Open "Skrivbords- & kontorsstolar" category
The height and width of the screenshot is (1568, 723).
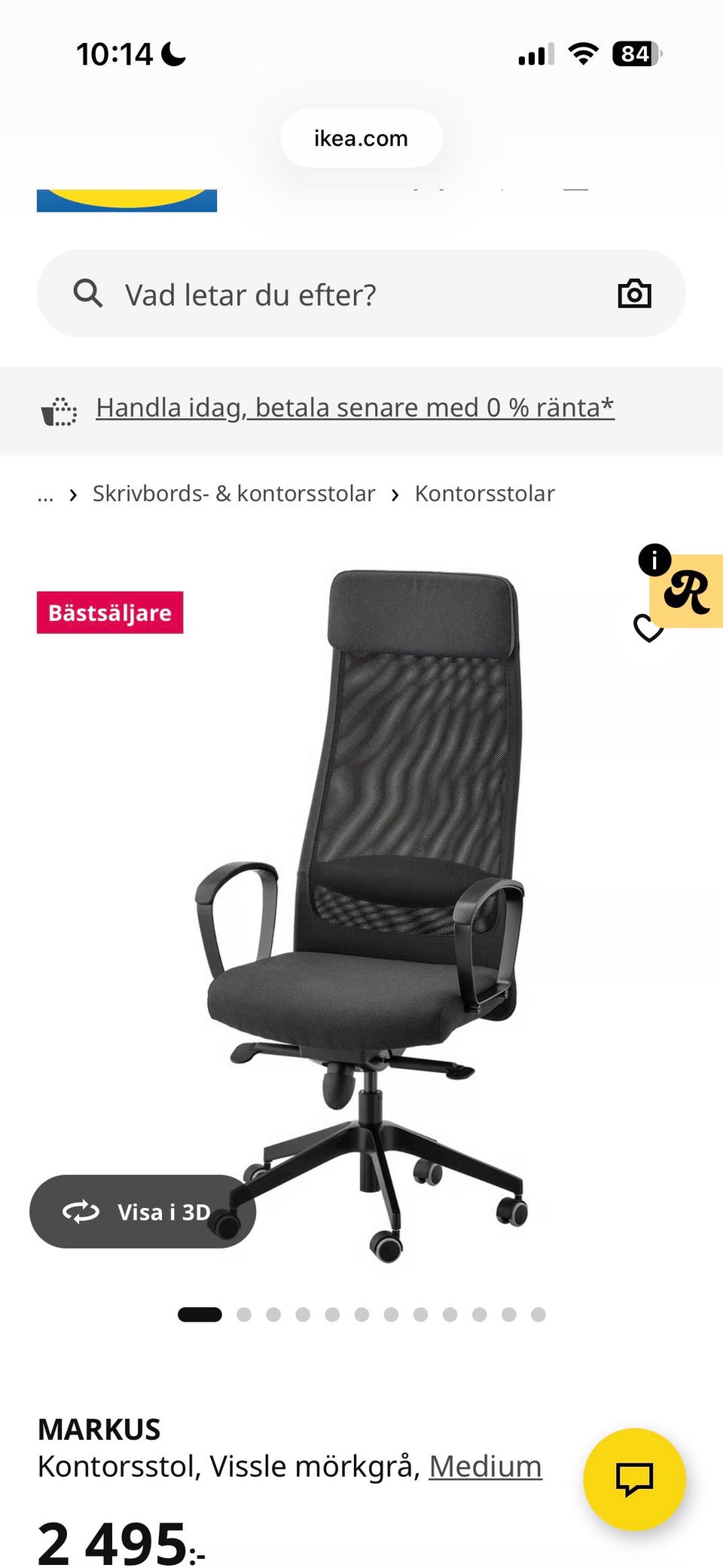point(233,493)
